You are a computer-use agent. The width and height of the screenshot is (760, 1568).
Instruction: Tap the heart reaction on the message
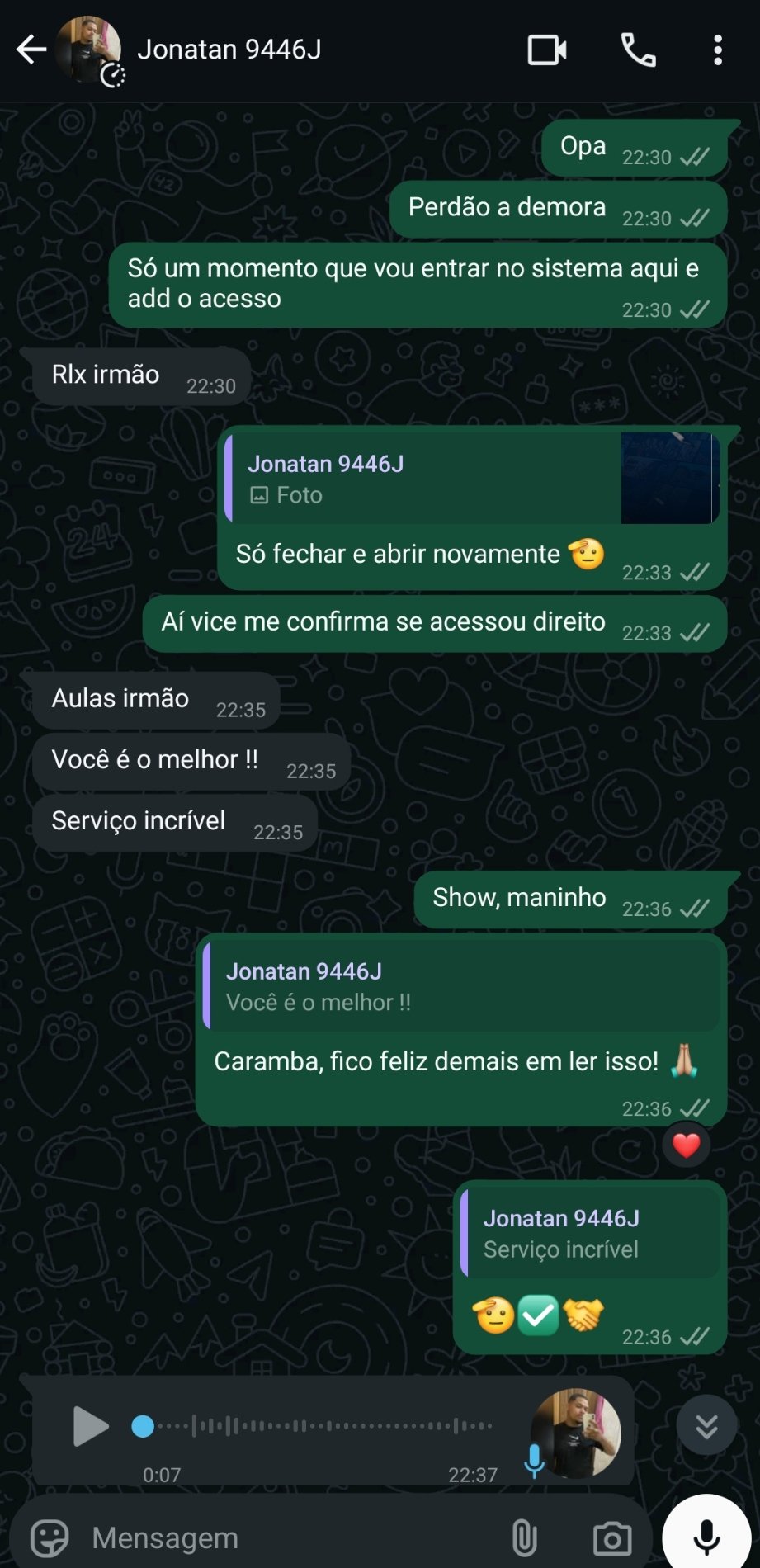pos(686,1145)
